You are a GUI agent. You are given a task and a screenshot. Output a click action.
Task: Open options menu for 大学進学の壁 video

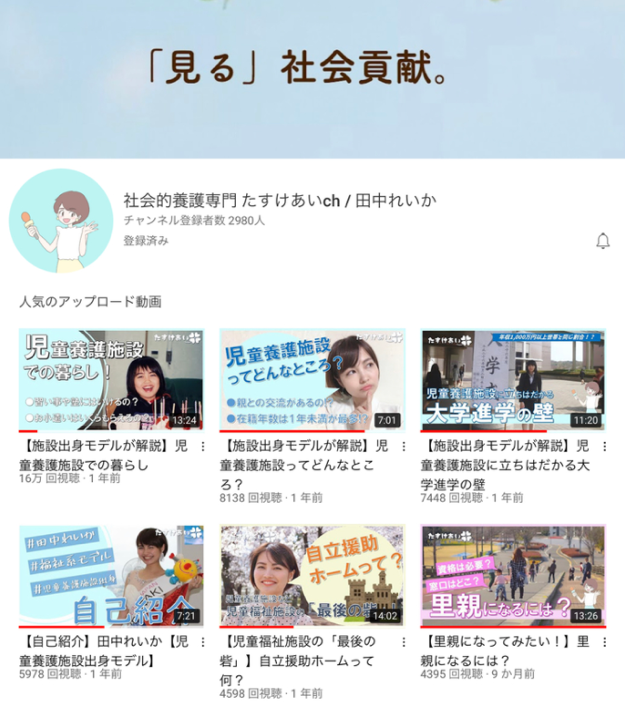pyautogui.click(x=605, y=446)
